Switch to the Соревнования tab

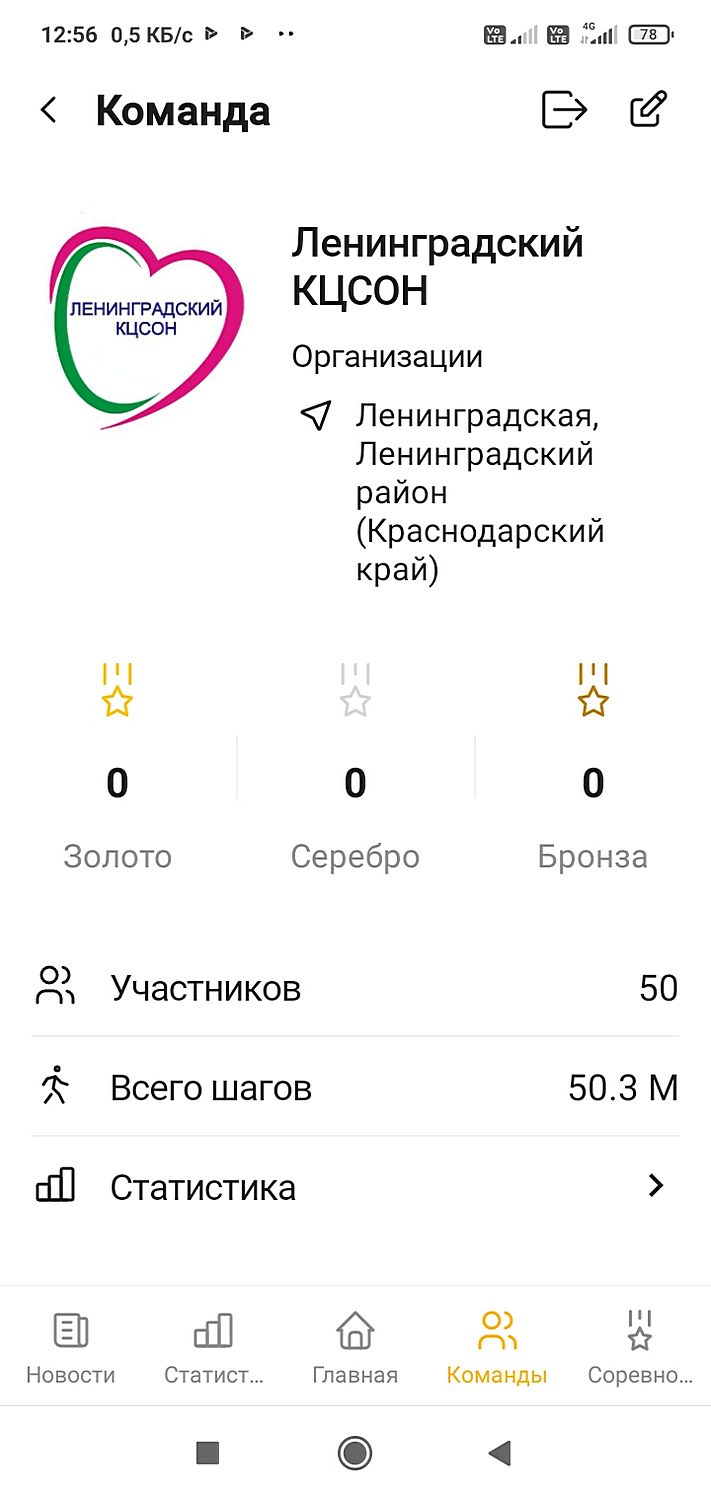click(640, 1348)
